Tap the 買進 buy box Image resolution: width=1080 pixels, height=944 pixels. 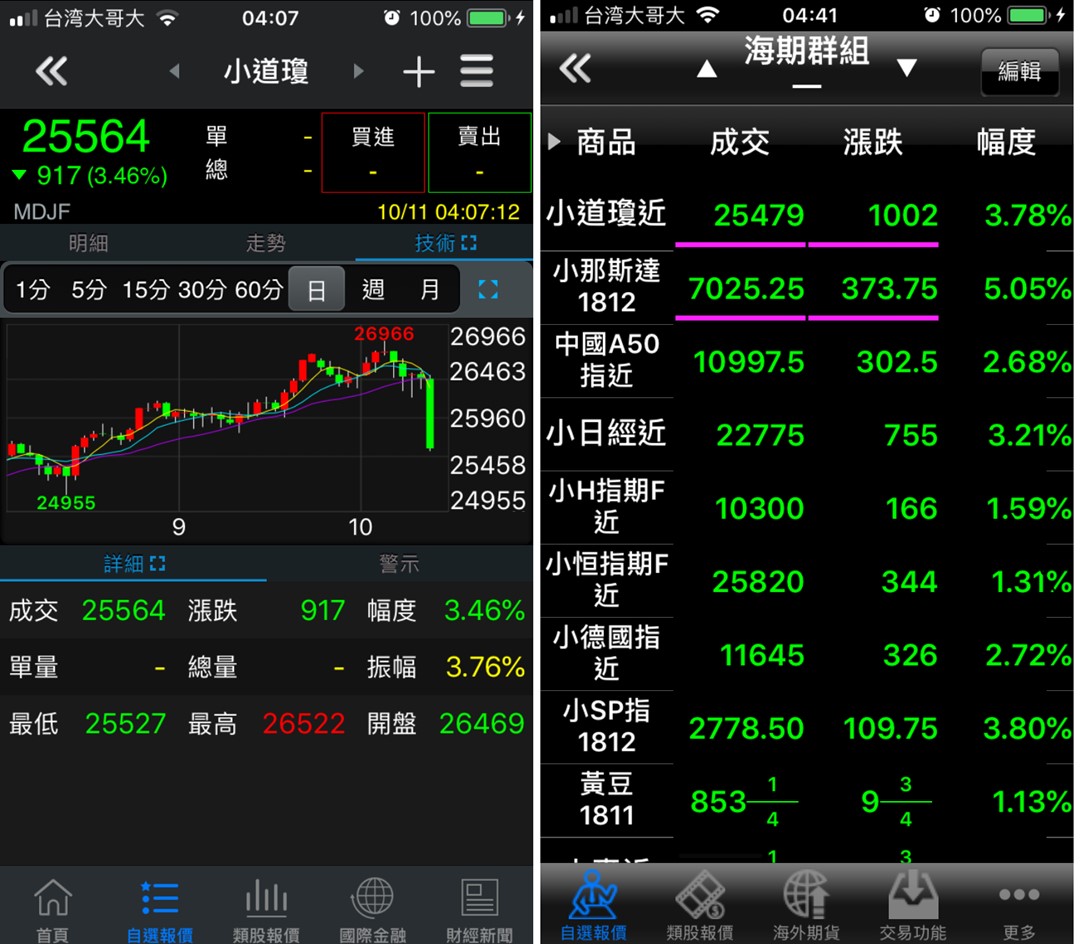pos(373,153)
